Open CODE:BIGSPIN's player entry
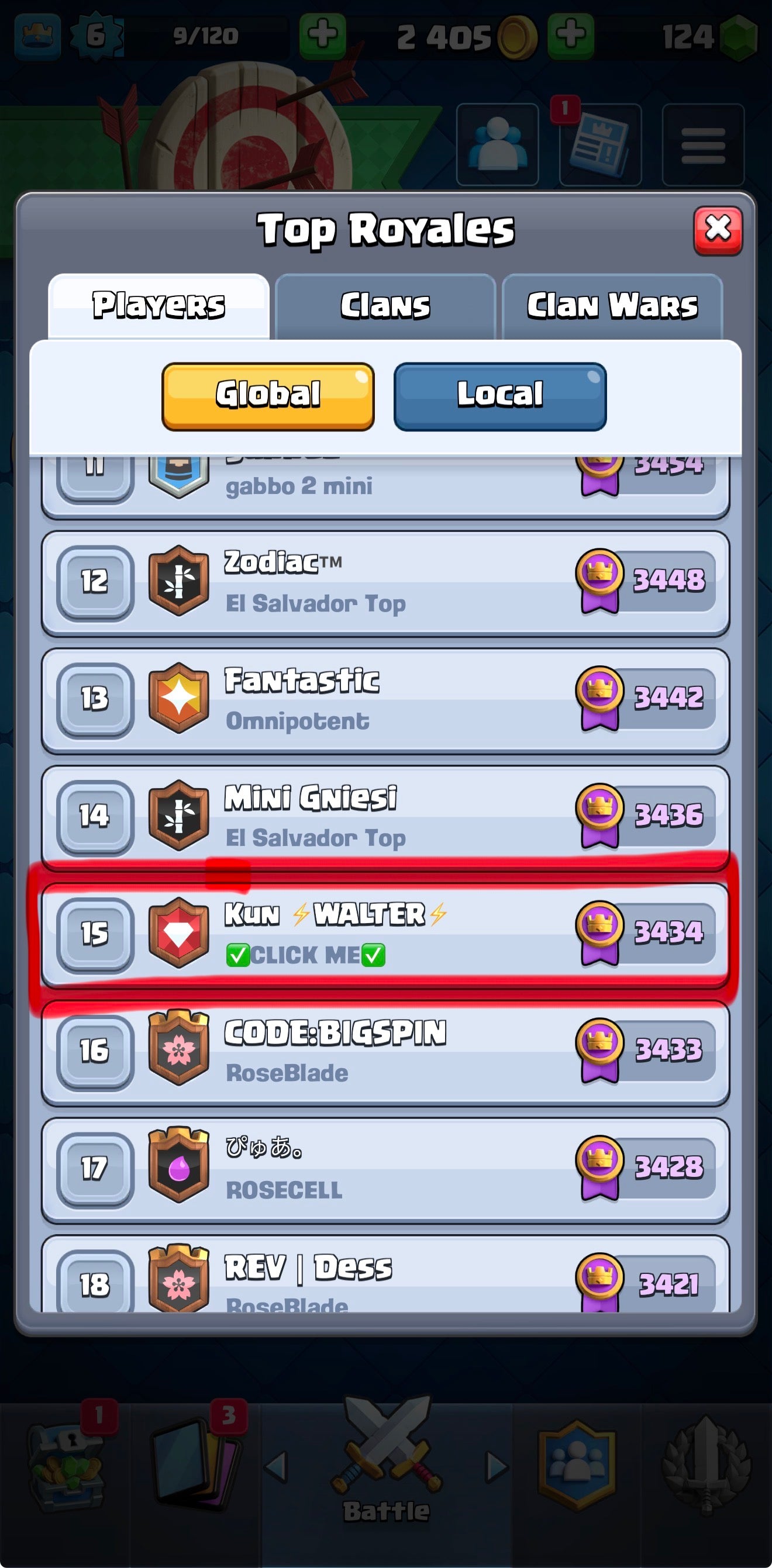This screenshot has height=1568, width=772. 385,1051
